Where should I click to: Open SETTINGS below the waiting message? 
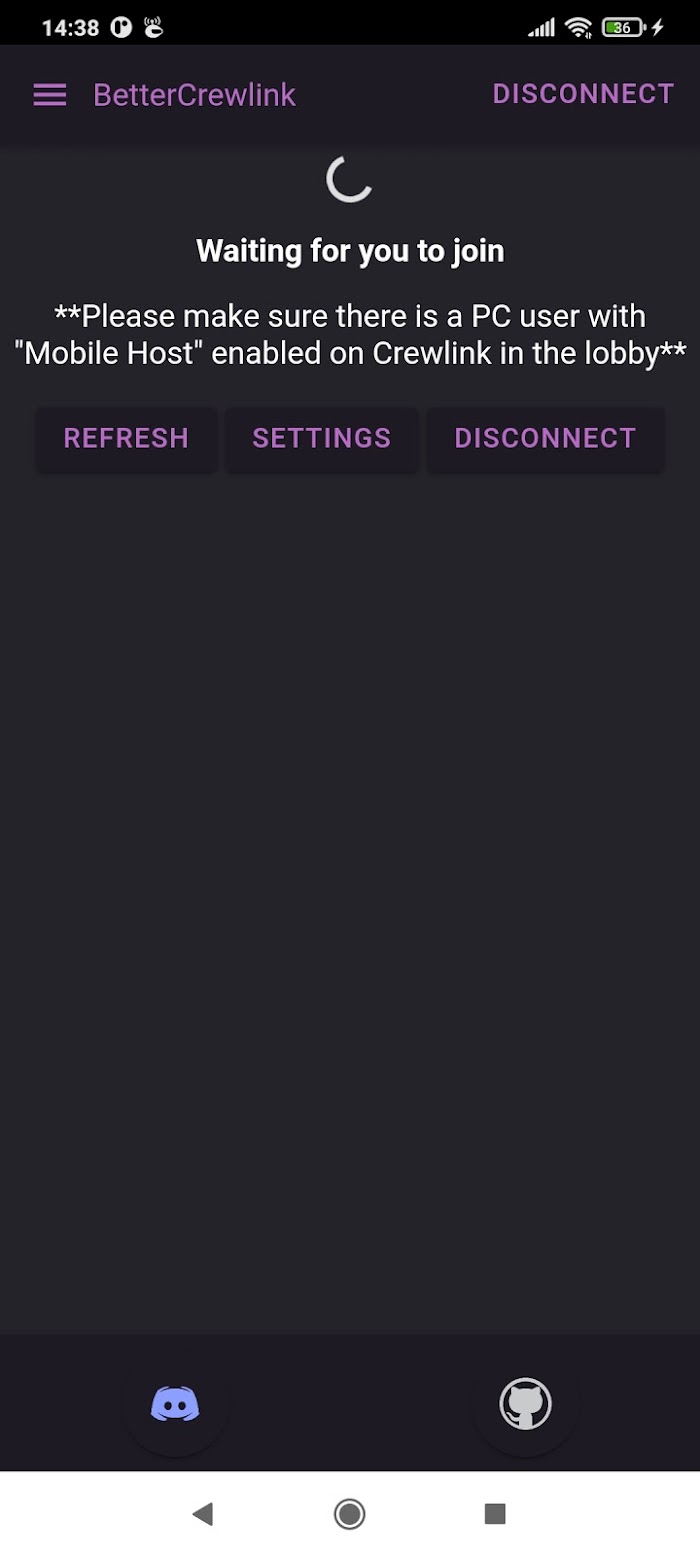322,438
